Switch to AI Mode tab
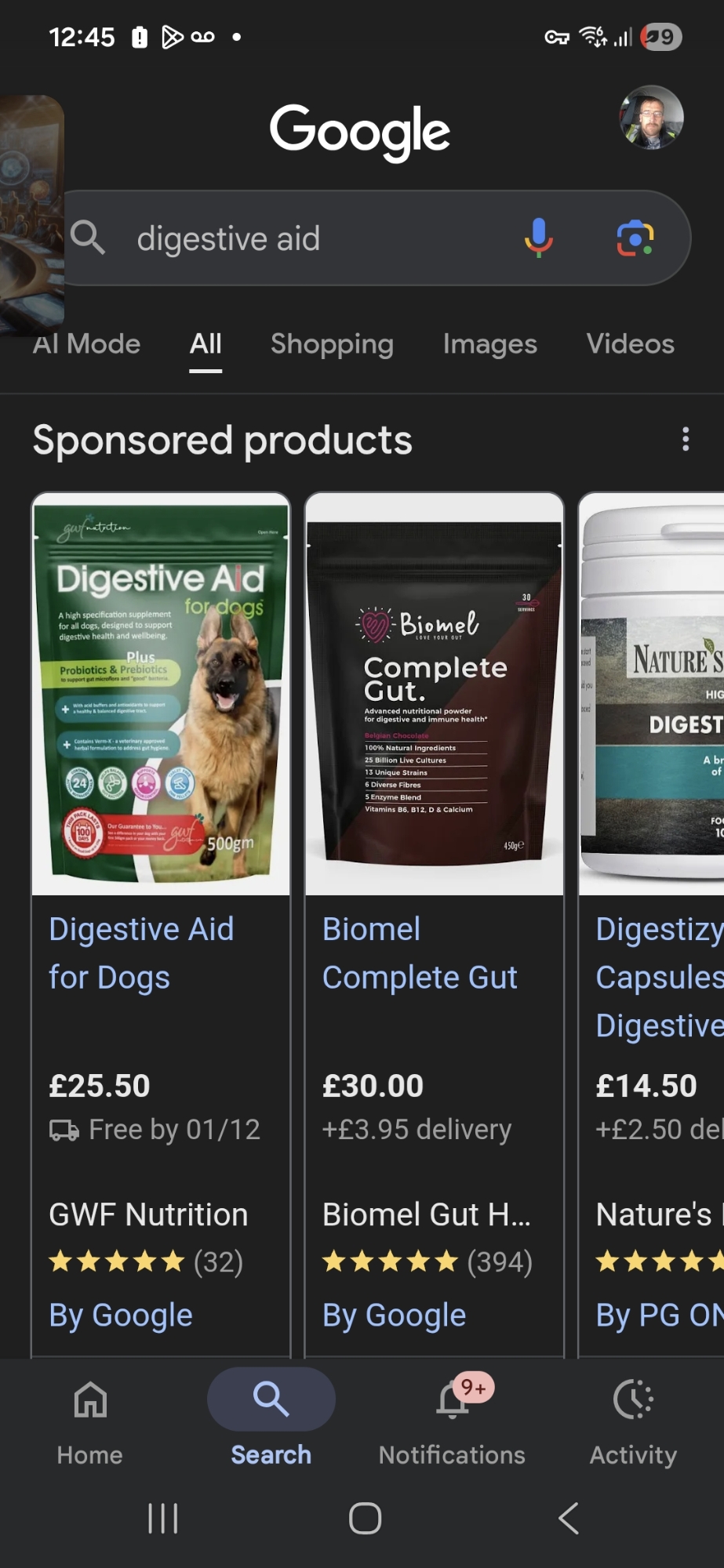The height and width of the screenshot is (1568, 724). coord(86,344)
